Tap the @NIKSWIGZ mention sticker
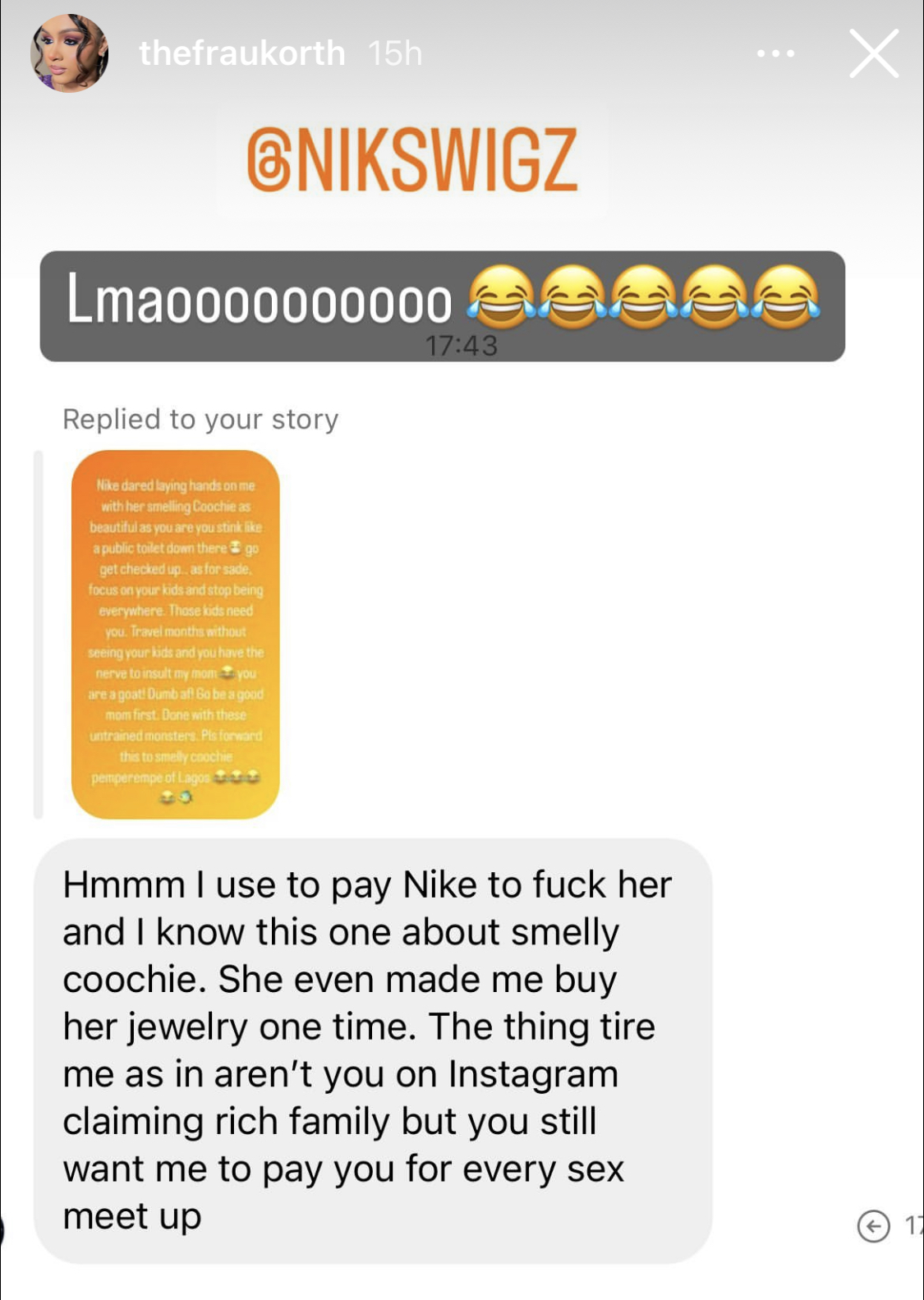Image resolution: width=924 pixels, height=1300 pixels. (411, 159)
